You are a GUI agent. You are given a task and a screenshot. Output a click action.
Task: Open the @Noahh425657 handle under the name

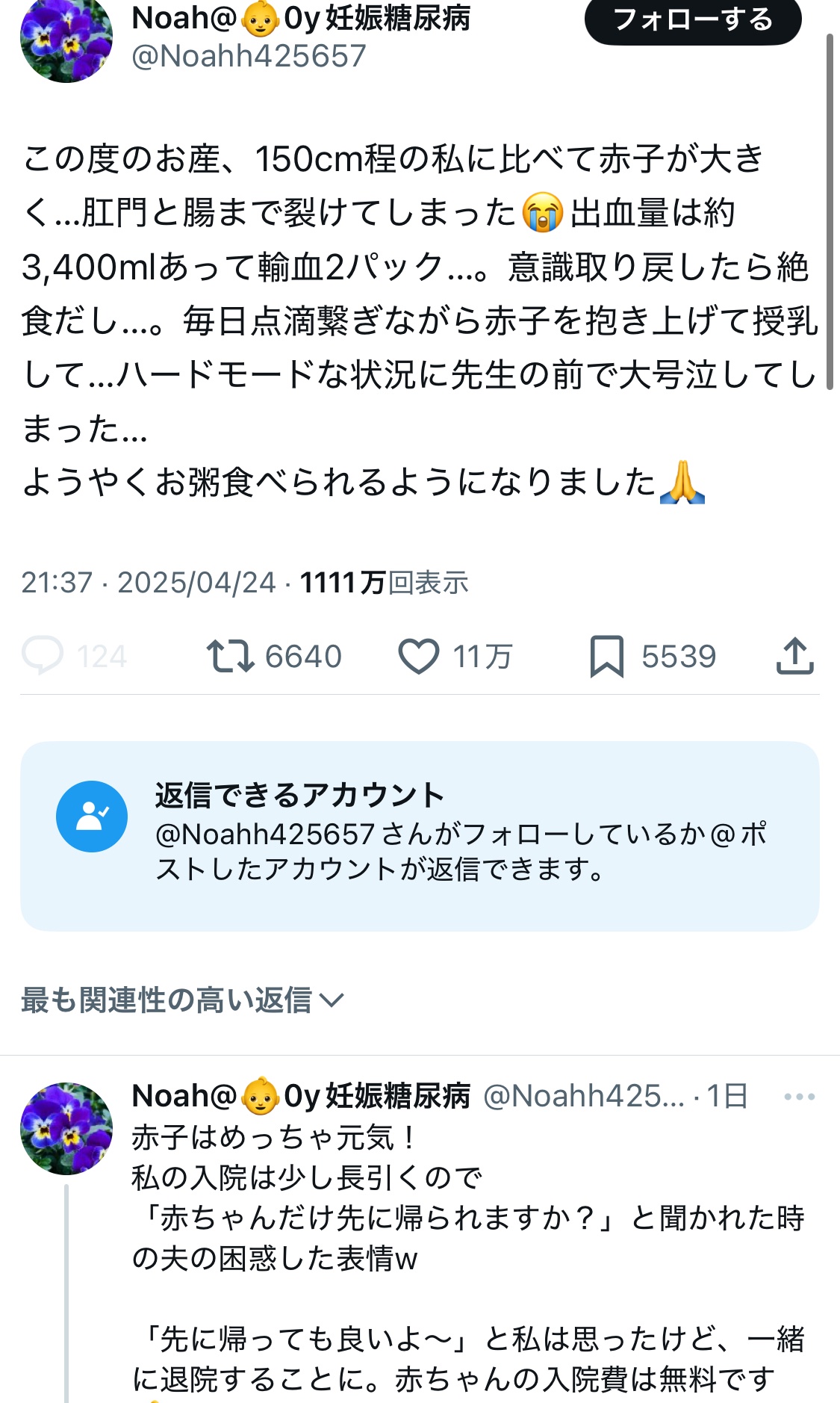tap(249, 57)
